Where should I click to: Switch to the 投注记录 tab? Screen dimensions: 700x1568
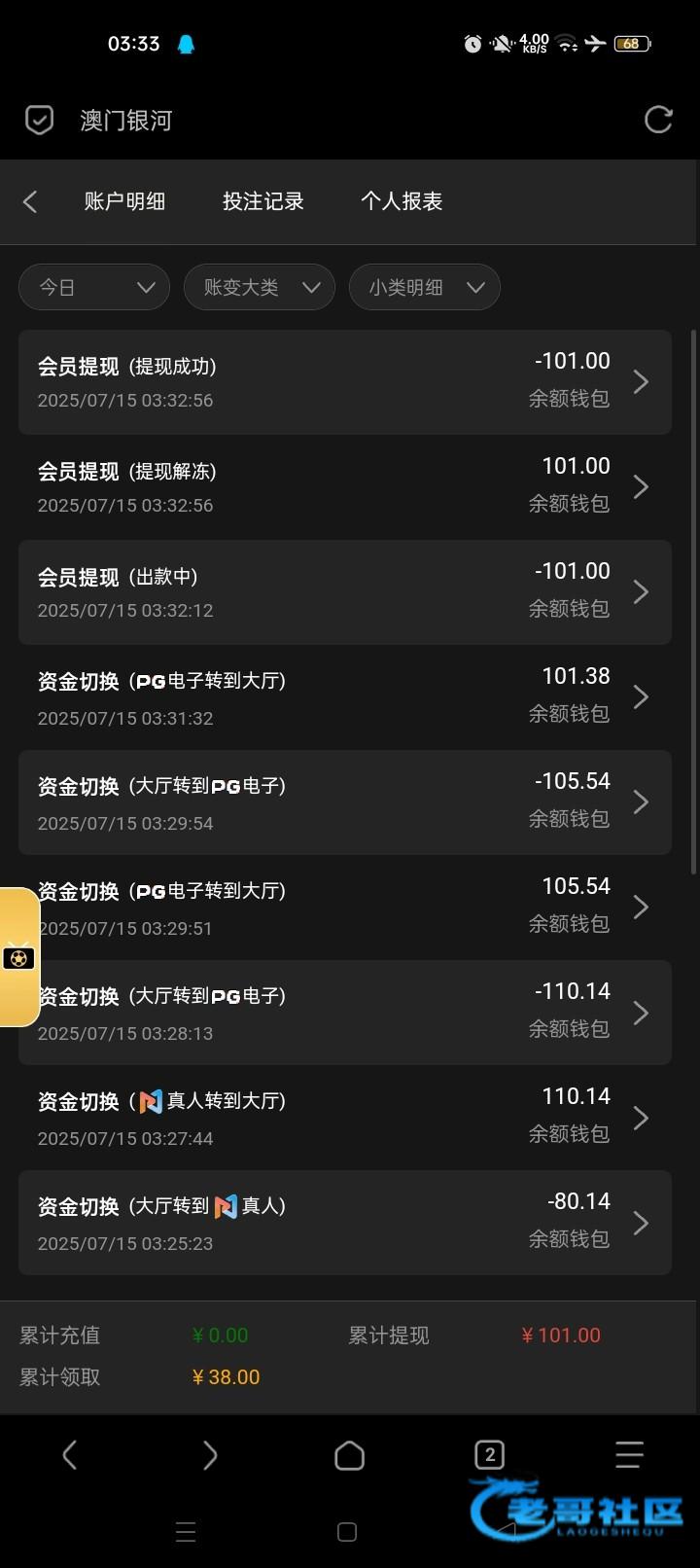pos(263,201)
